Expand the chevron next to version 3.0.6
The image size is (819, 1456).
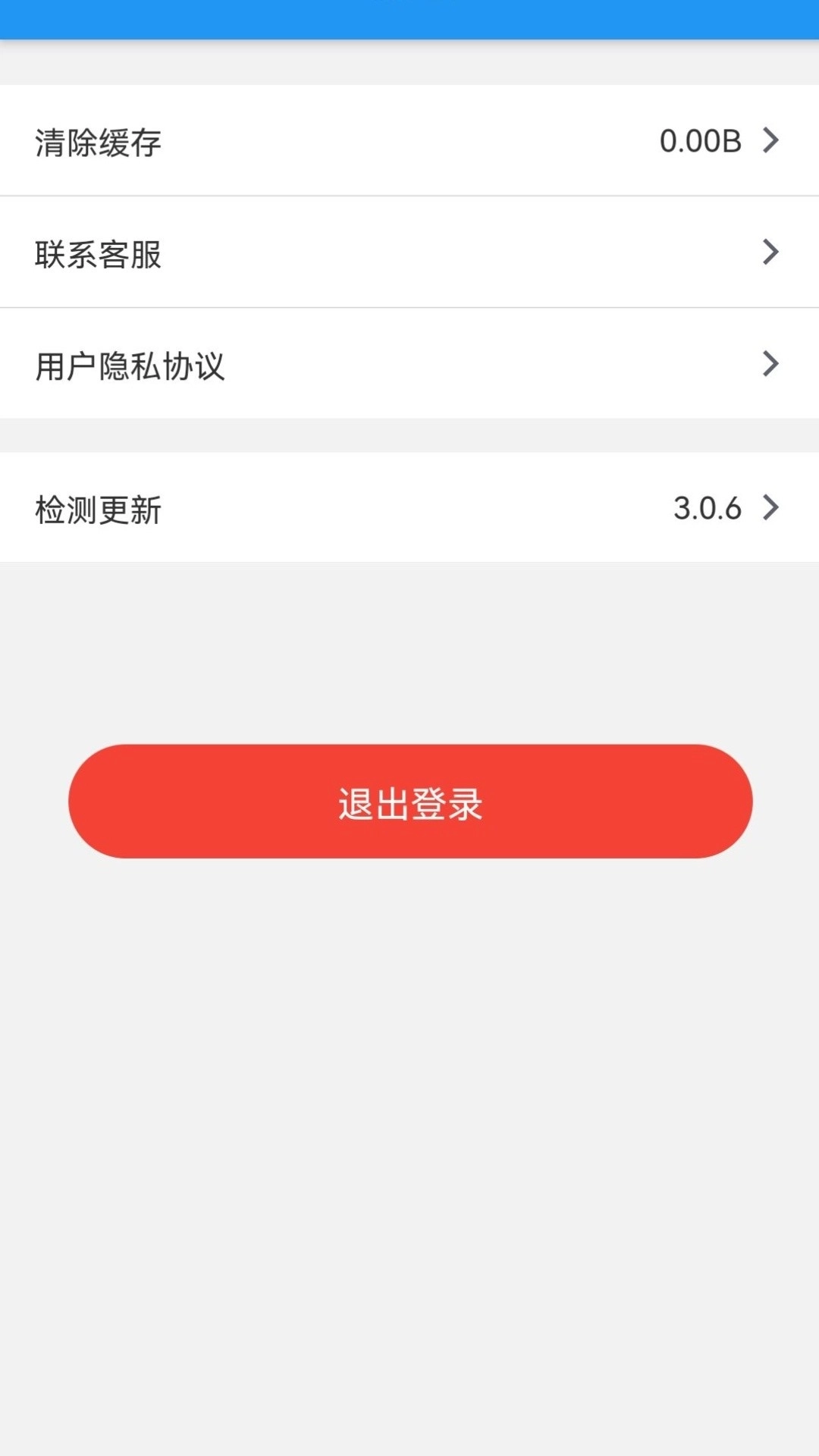coord(771,508)
